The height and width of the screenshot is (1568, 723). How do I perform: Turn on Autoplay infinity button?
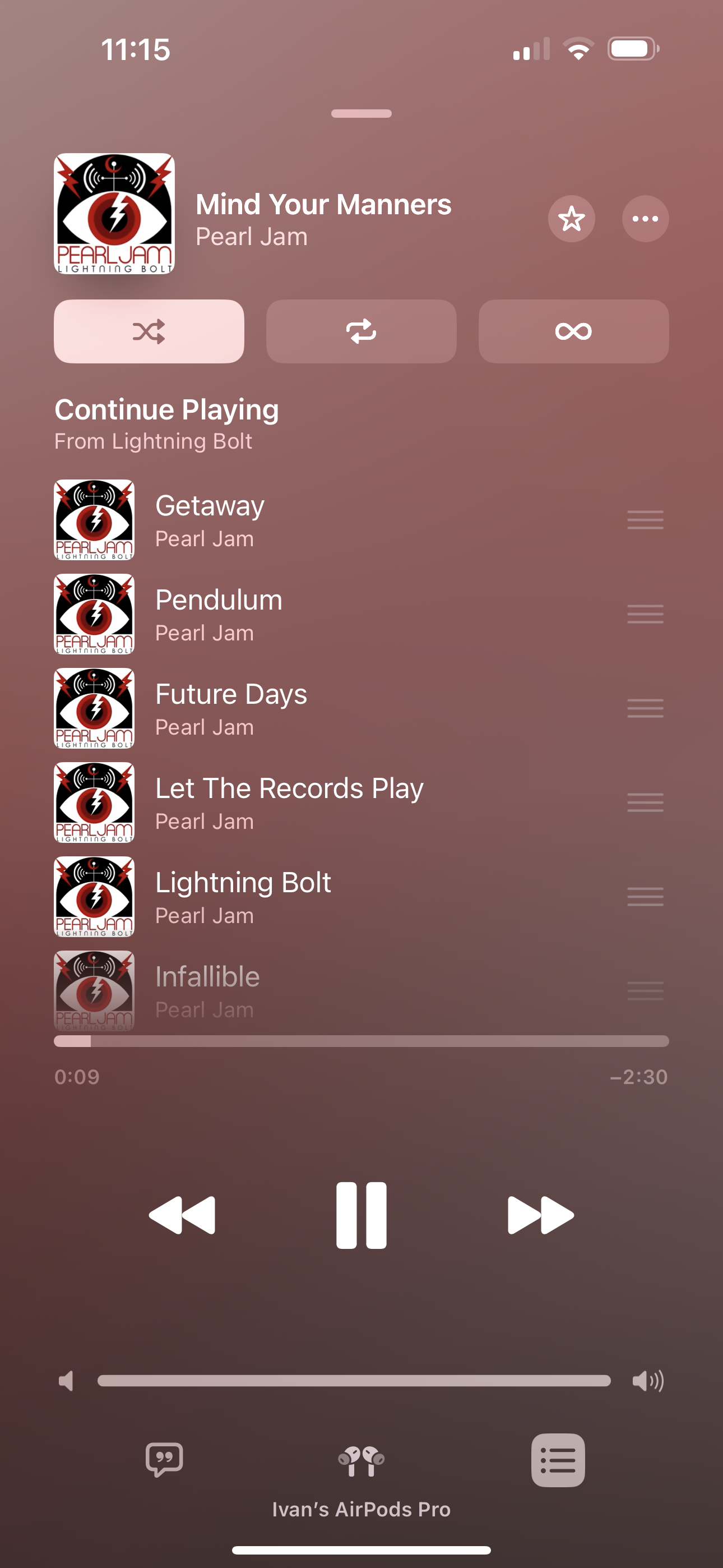coord(573,331)
